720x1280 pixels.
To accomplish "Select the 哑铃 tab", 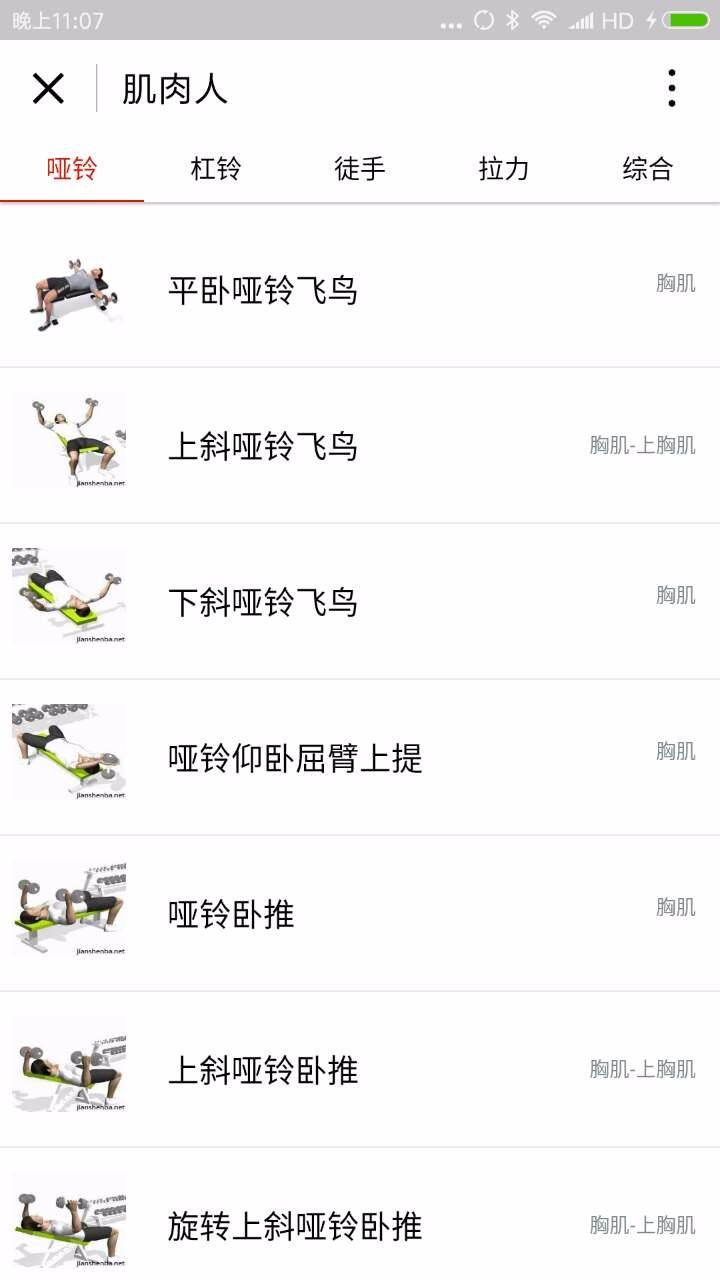I will [72, 168].
